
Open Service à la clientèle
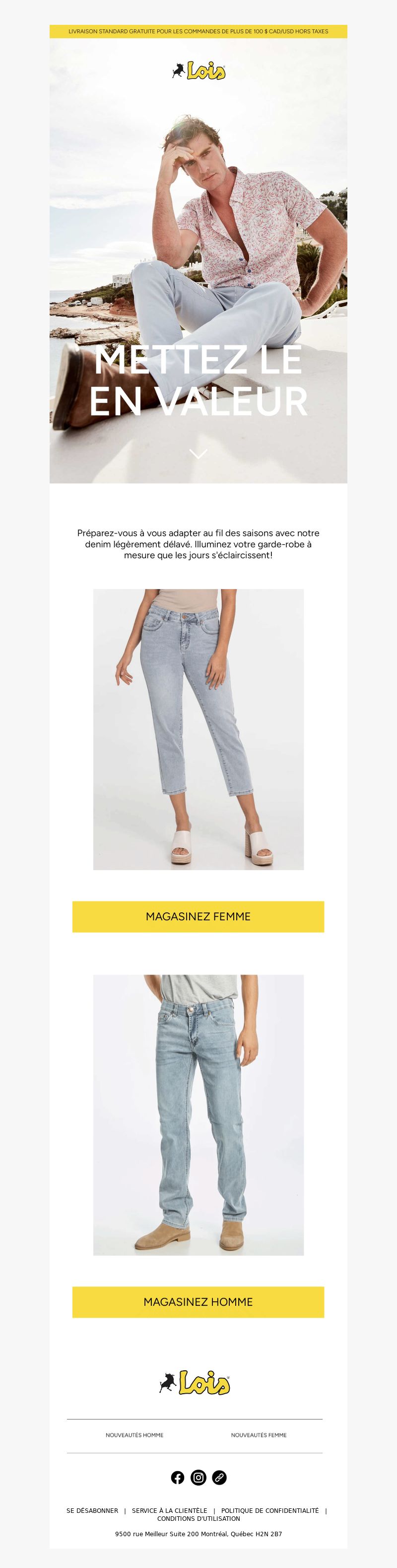(169, 1511)
